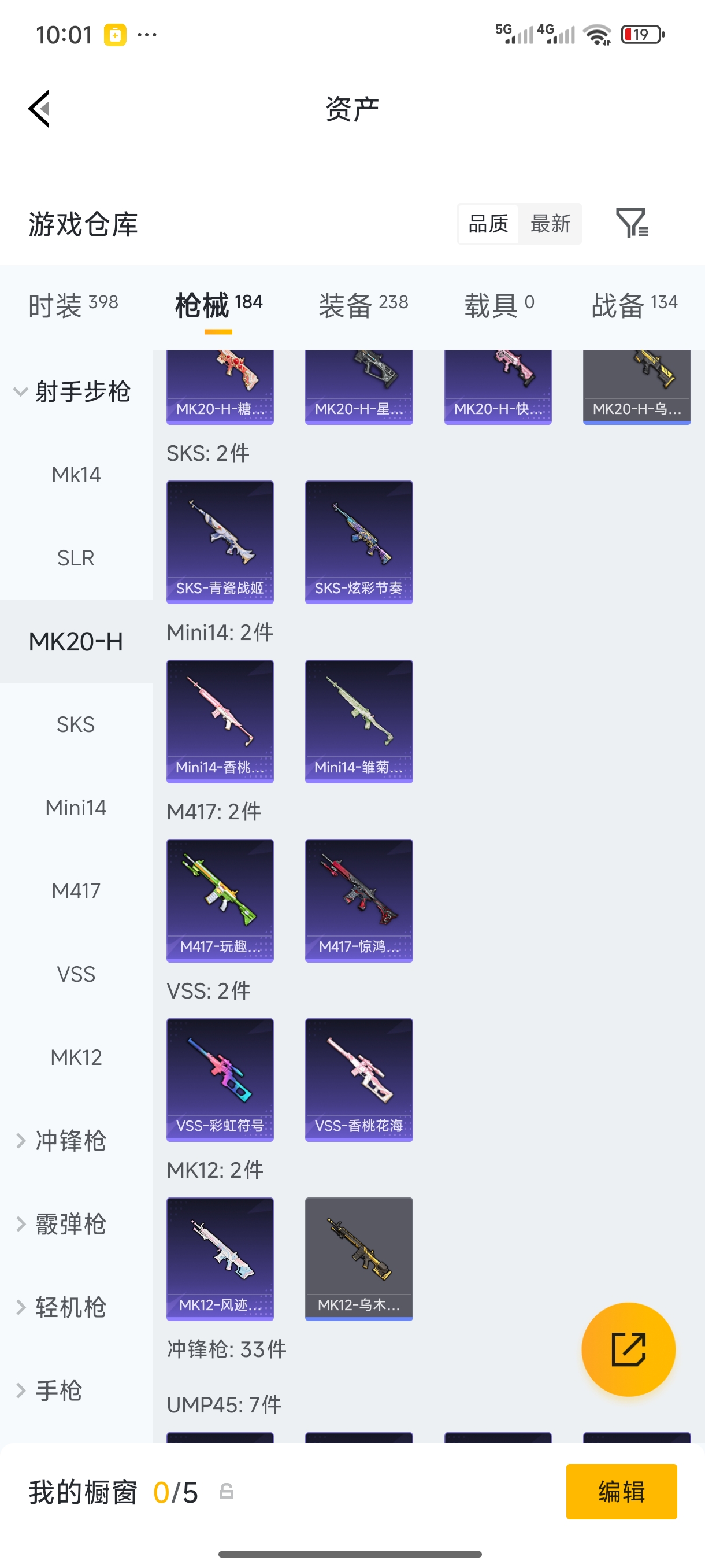Expand the 冲锋枪 category
Image resolution: width=705 pixels, height=1568 pixels.
pyautogui.click(x=70, y=1141)
